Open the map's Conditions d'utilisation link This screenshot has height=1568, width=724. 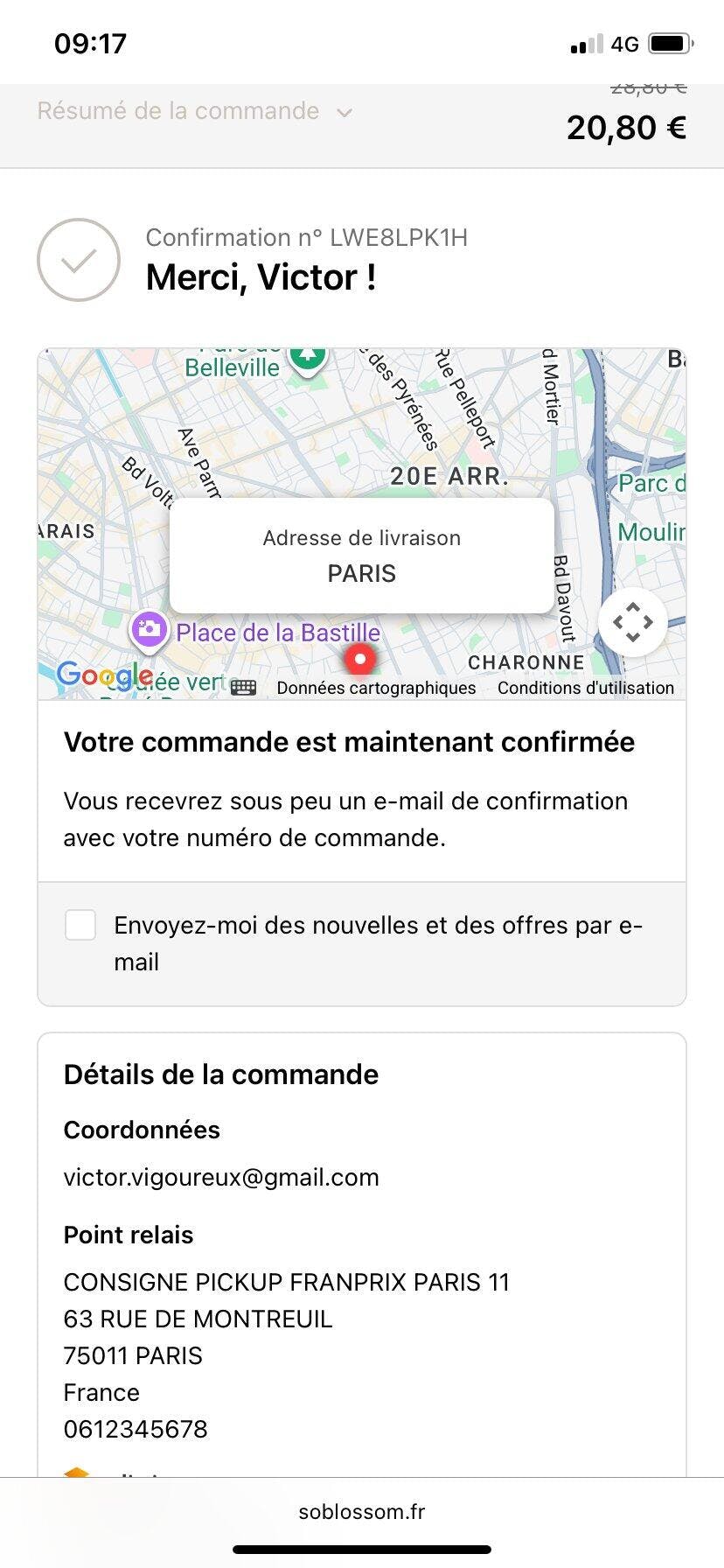[586, 688]
